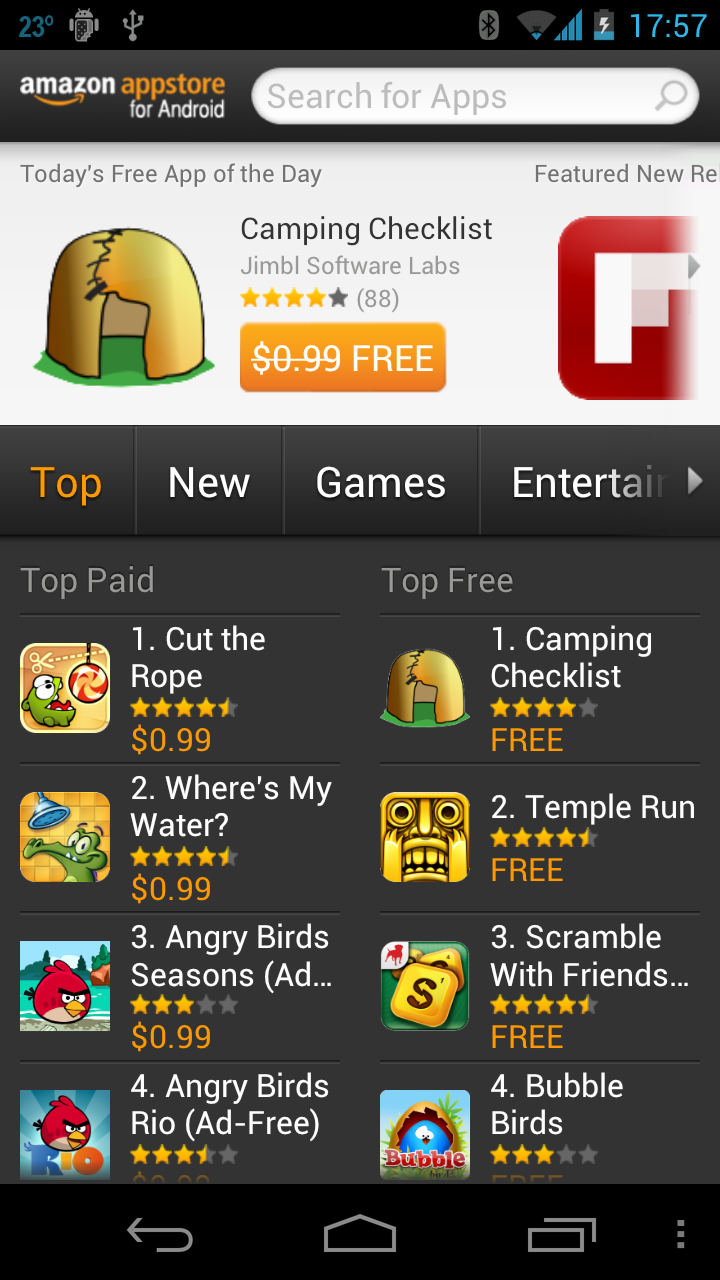
Task: Open the Entertainment tab
Action: (585, 483)
